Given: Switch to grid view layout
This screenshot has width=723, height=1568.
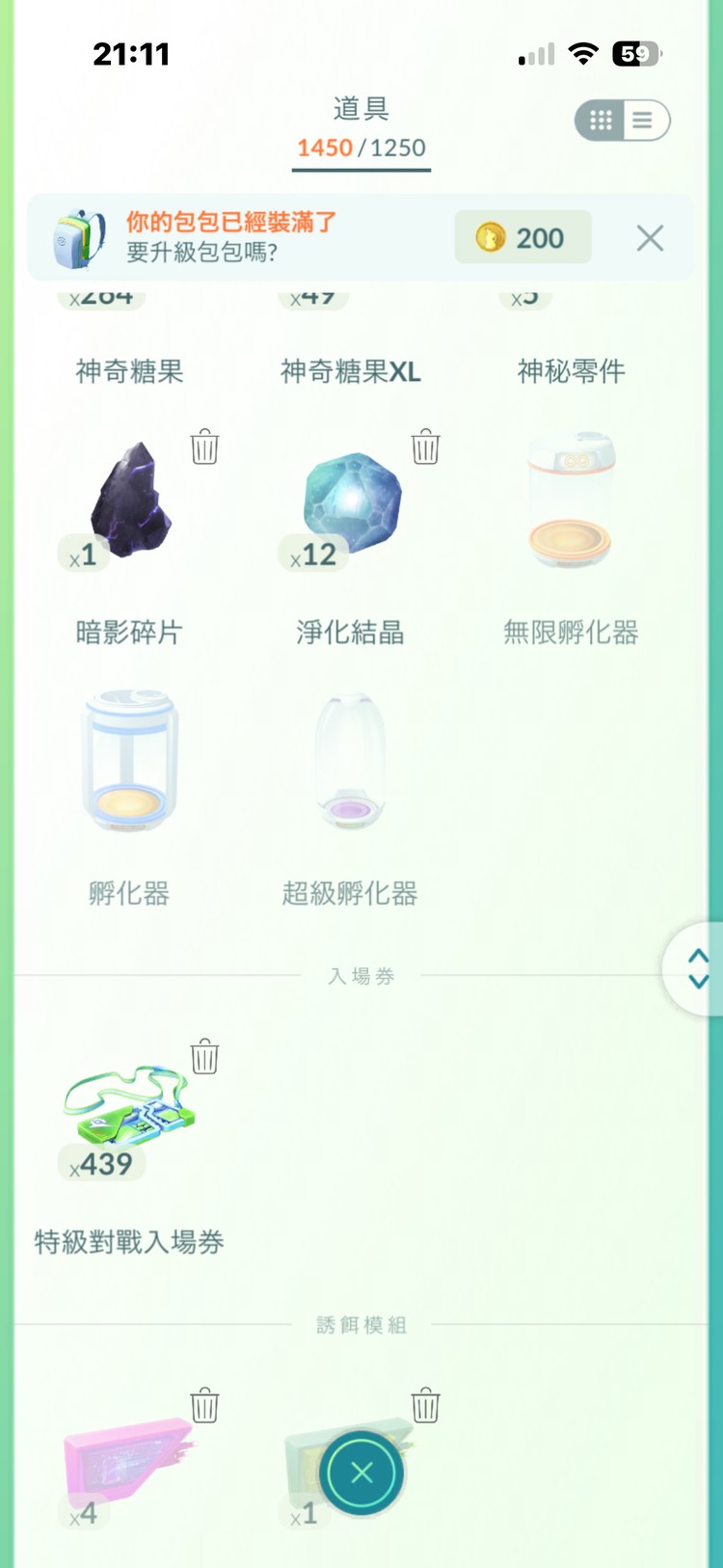Looking at the screenshot, I should coord(601,121).
